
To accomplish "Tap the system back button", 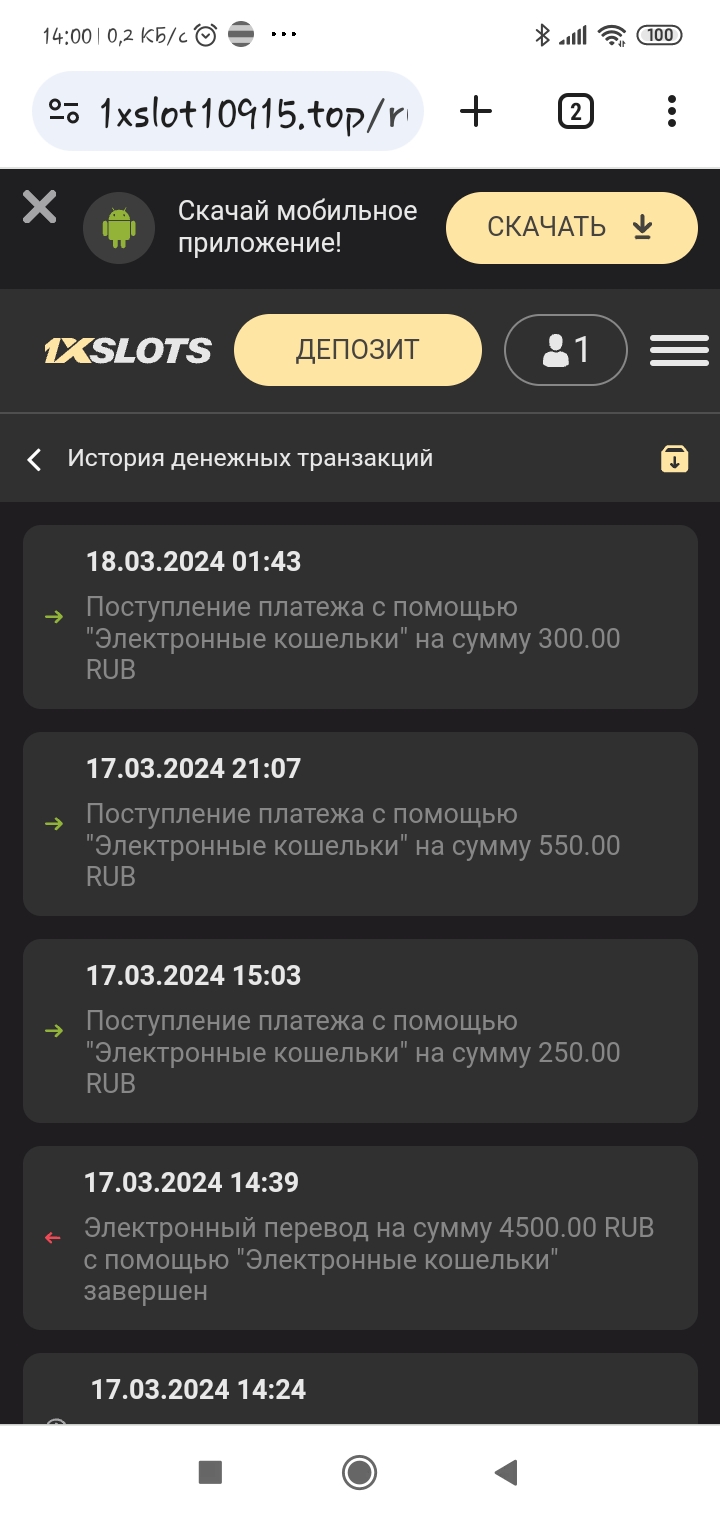I will tap(506, 1472).
